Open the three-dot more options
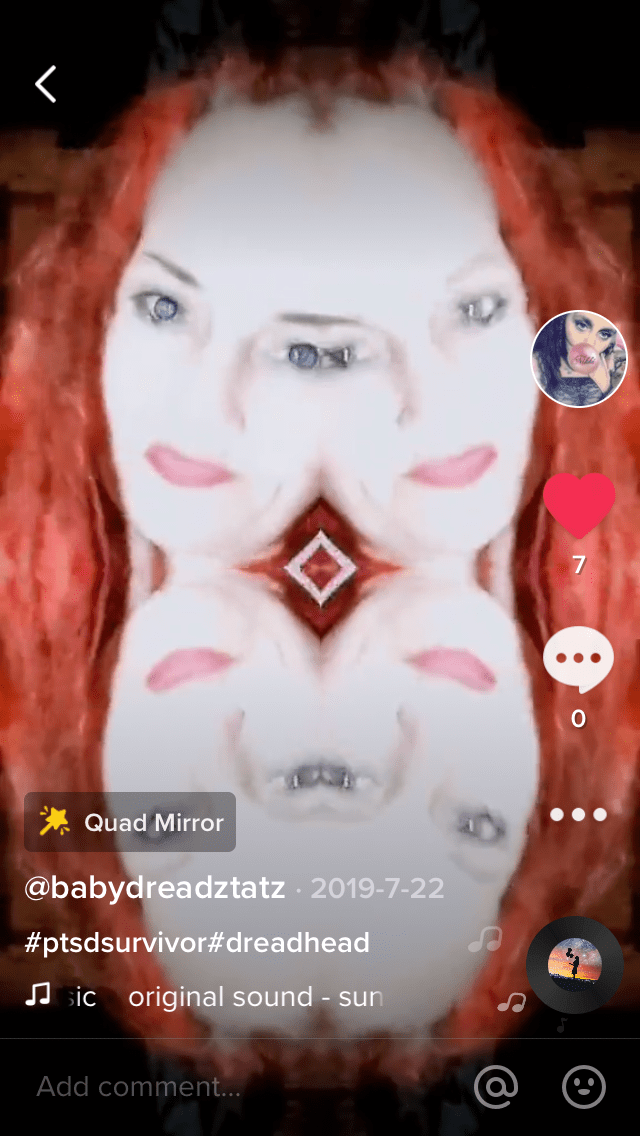This screenshot has width=640, height=1136. (x=579, y=815)
